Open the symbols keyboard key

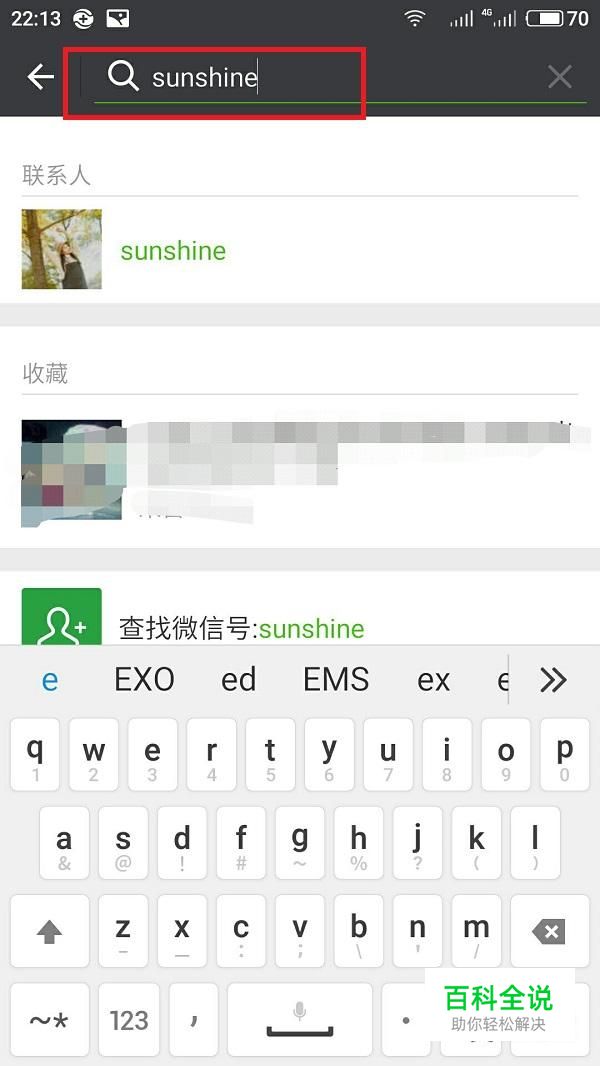49,1020
